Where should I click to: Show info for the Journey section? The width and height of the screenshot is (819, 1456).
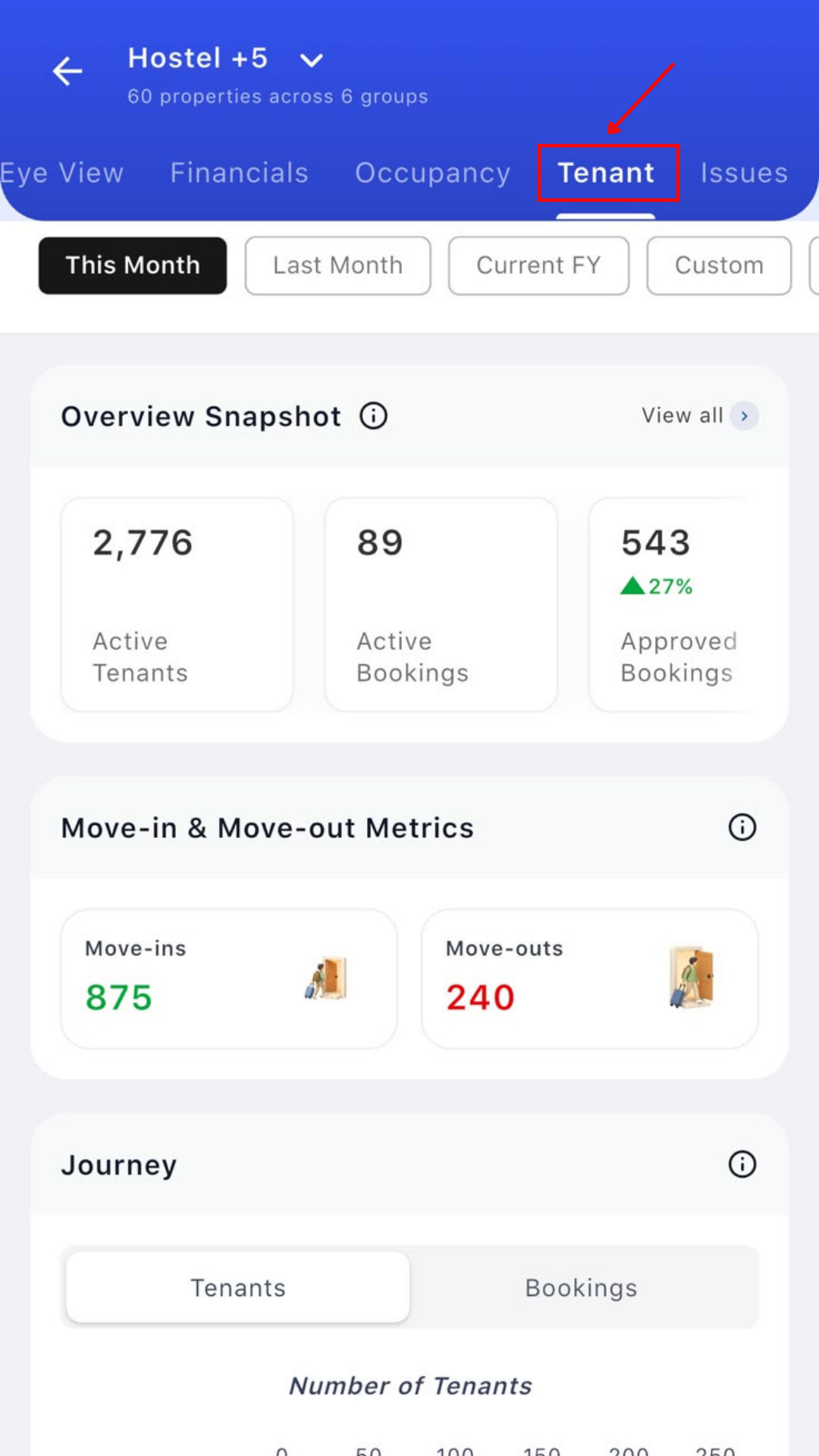(742, 1164)
